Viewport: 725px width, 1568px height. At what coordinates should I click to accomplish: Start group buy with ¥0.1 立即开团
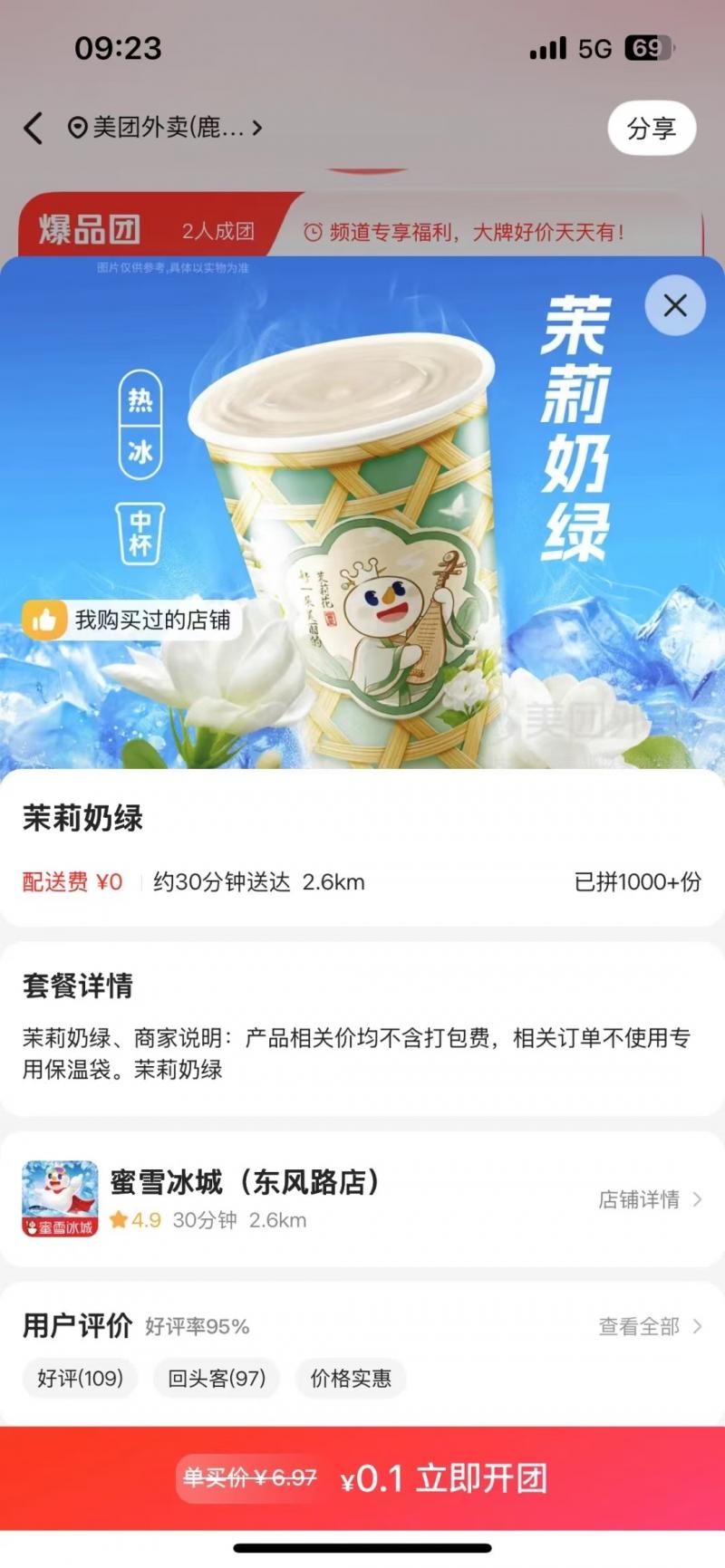(445, 1478)
